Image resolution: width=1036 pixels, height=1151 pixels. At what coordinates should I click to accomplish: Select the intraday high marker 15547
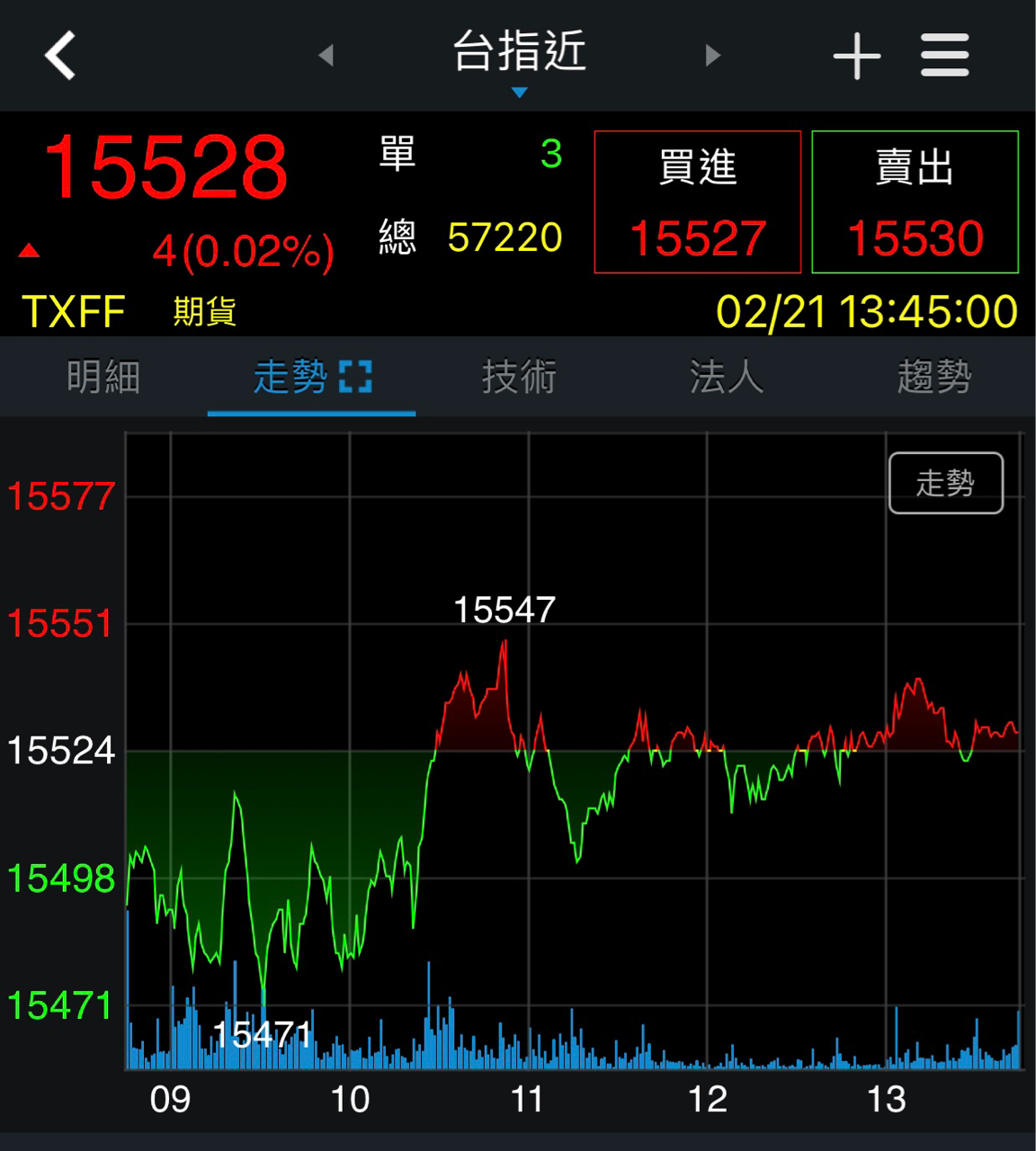(x=505, y=608)
